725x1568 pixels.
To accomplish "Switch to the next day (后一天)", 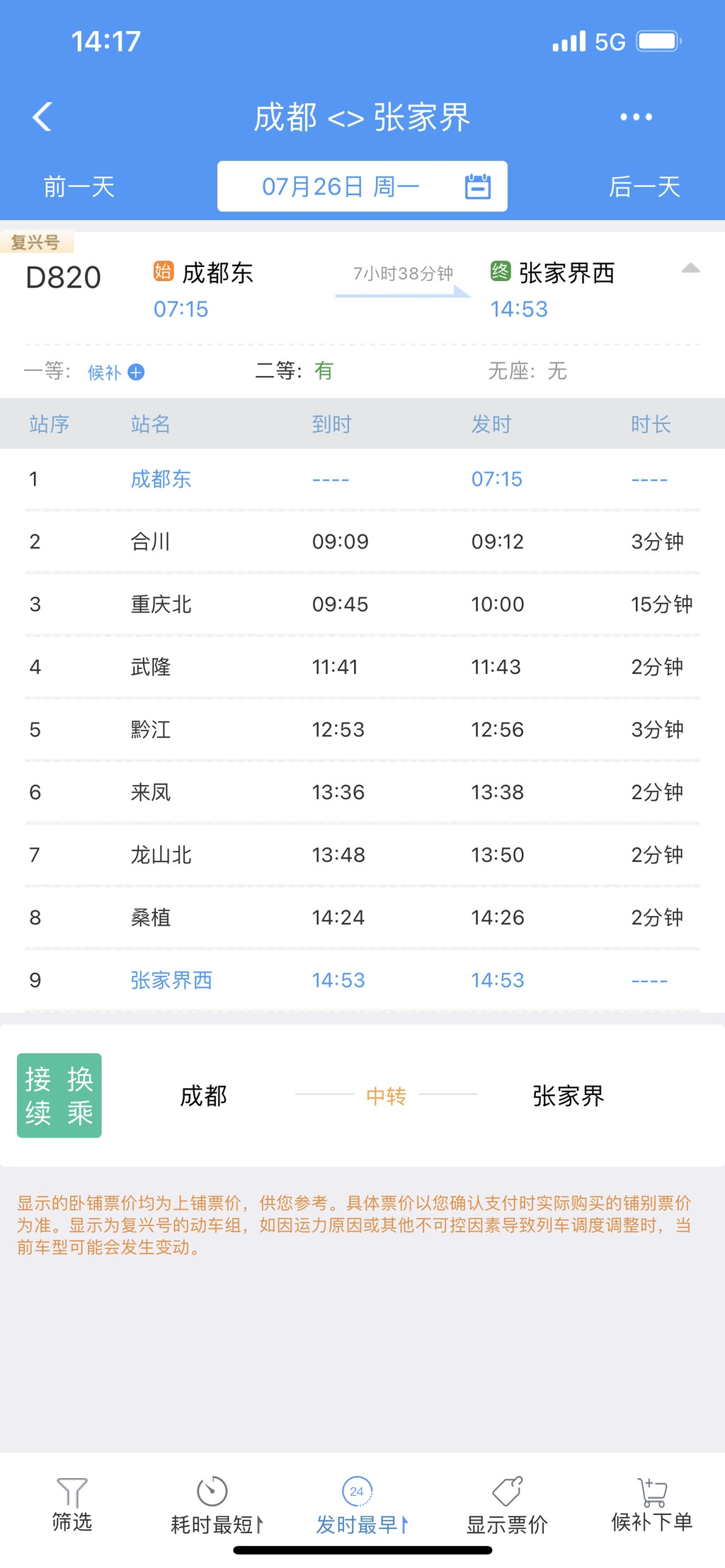I will [x=644, y=187].
